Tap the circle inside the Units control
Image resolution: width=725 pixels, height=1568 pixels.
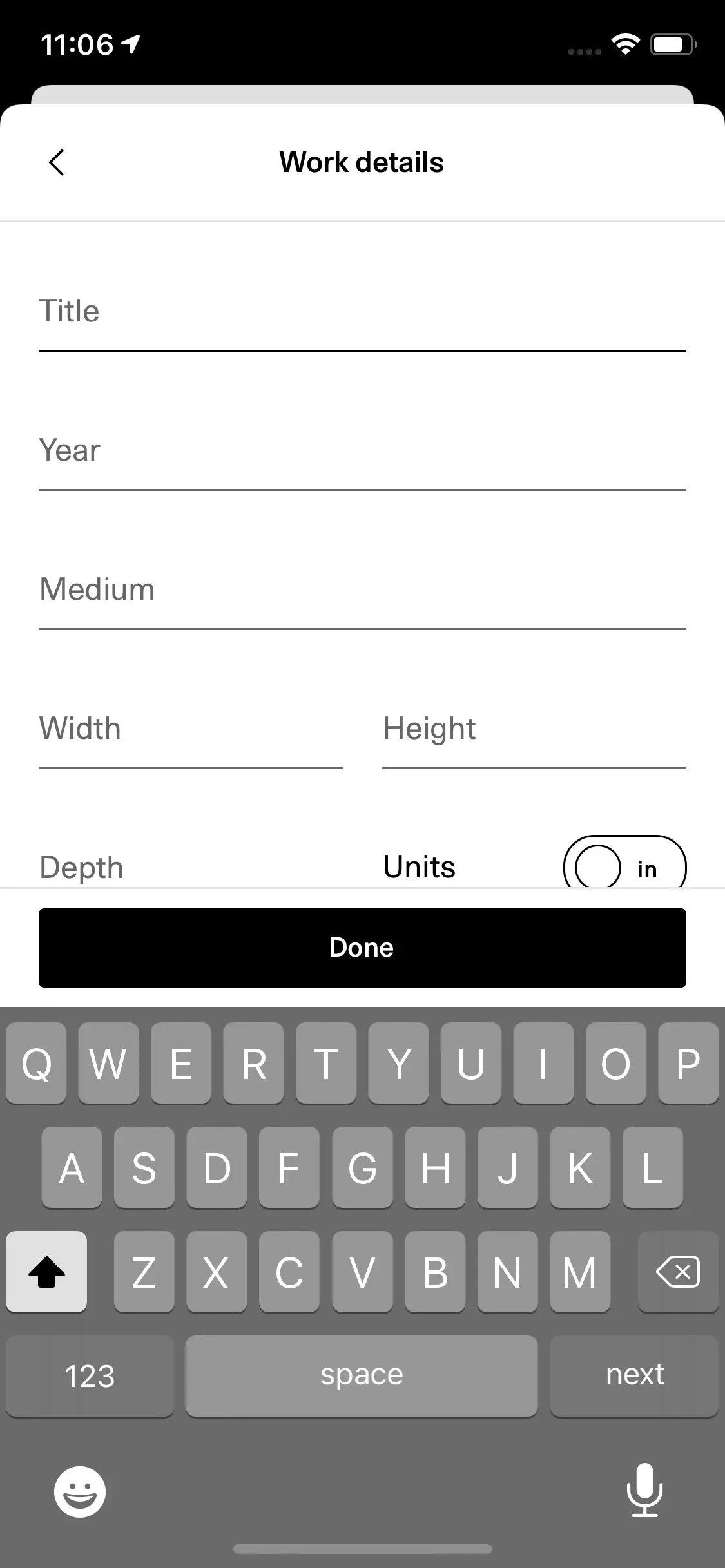[599, 867]
